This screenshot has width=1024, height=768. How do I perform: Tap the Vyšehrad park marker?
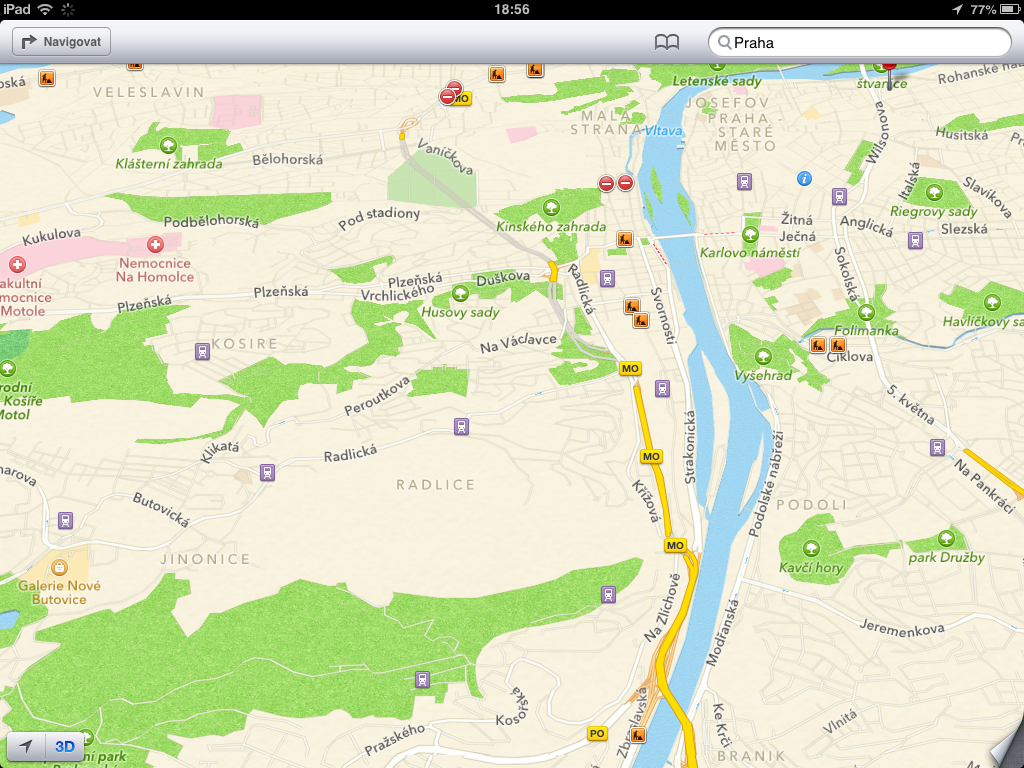pyautogui.click(x=764, y=356)
